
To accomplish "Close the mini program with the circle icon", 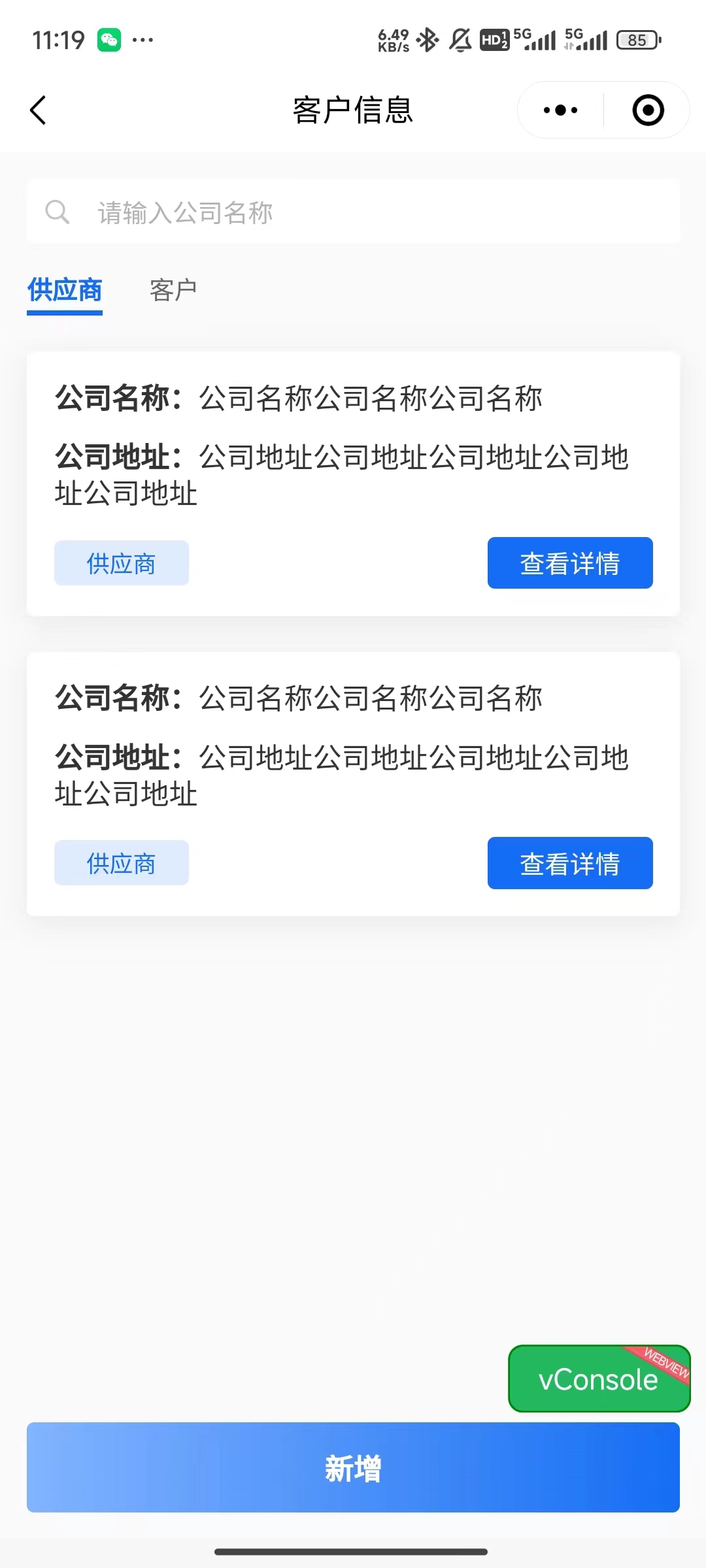I will 648,110.
